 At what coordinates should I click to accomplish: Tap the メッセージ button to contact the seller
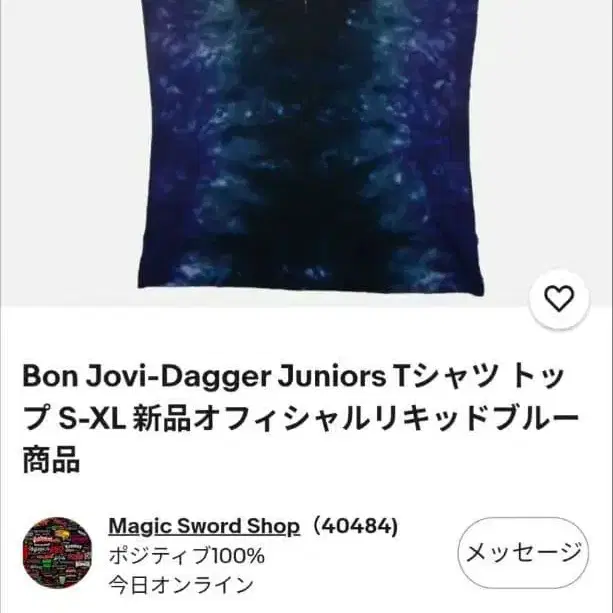coord(523,553)
